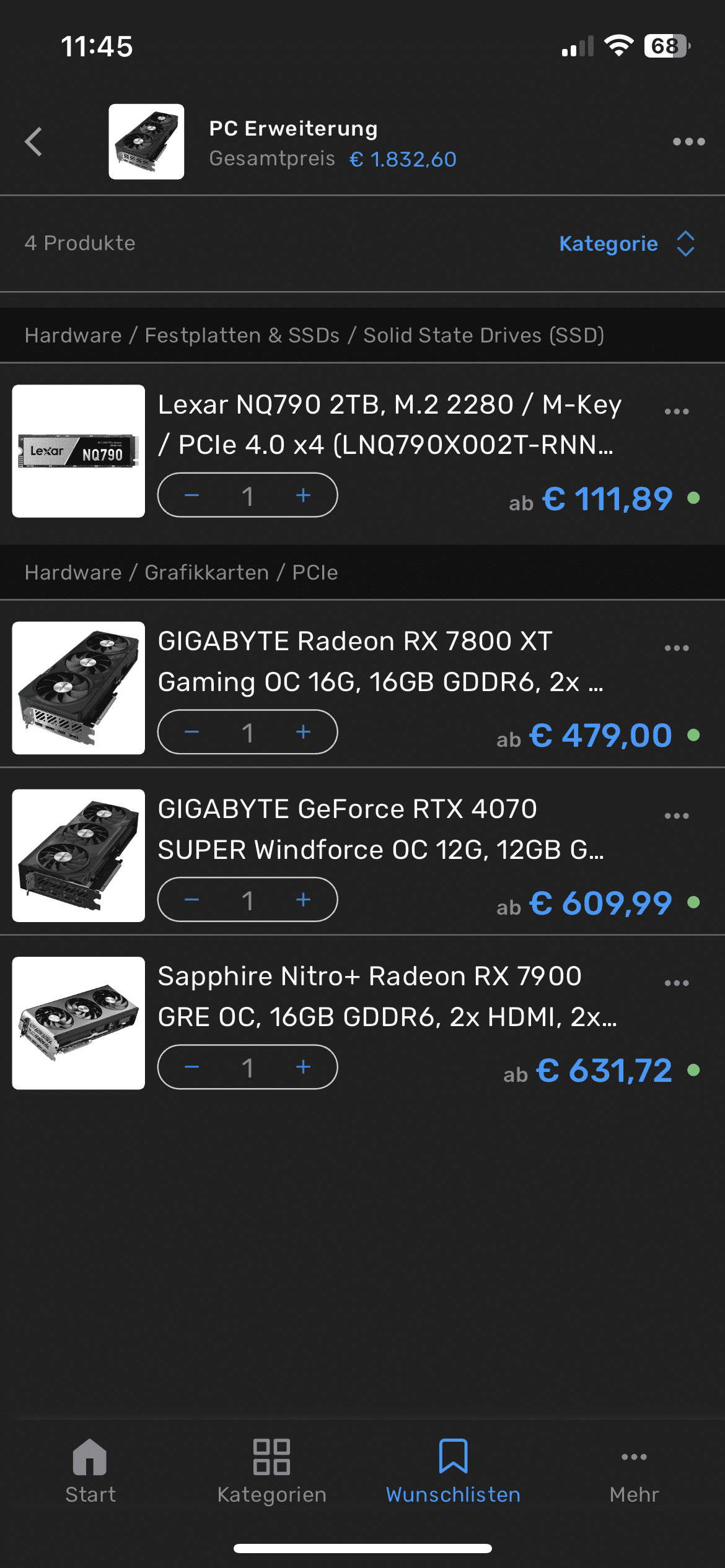The width and height of the screenshot is (725, 1568).
Task: Open the wishlist overflow menu in header
Action: coord(688,142)
